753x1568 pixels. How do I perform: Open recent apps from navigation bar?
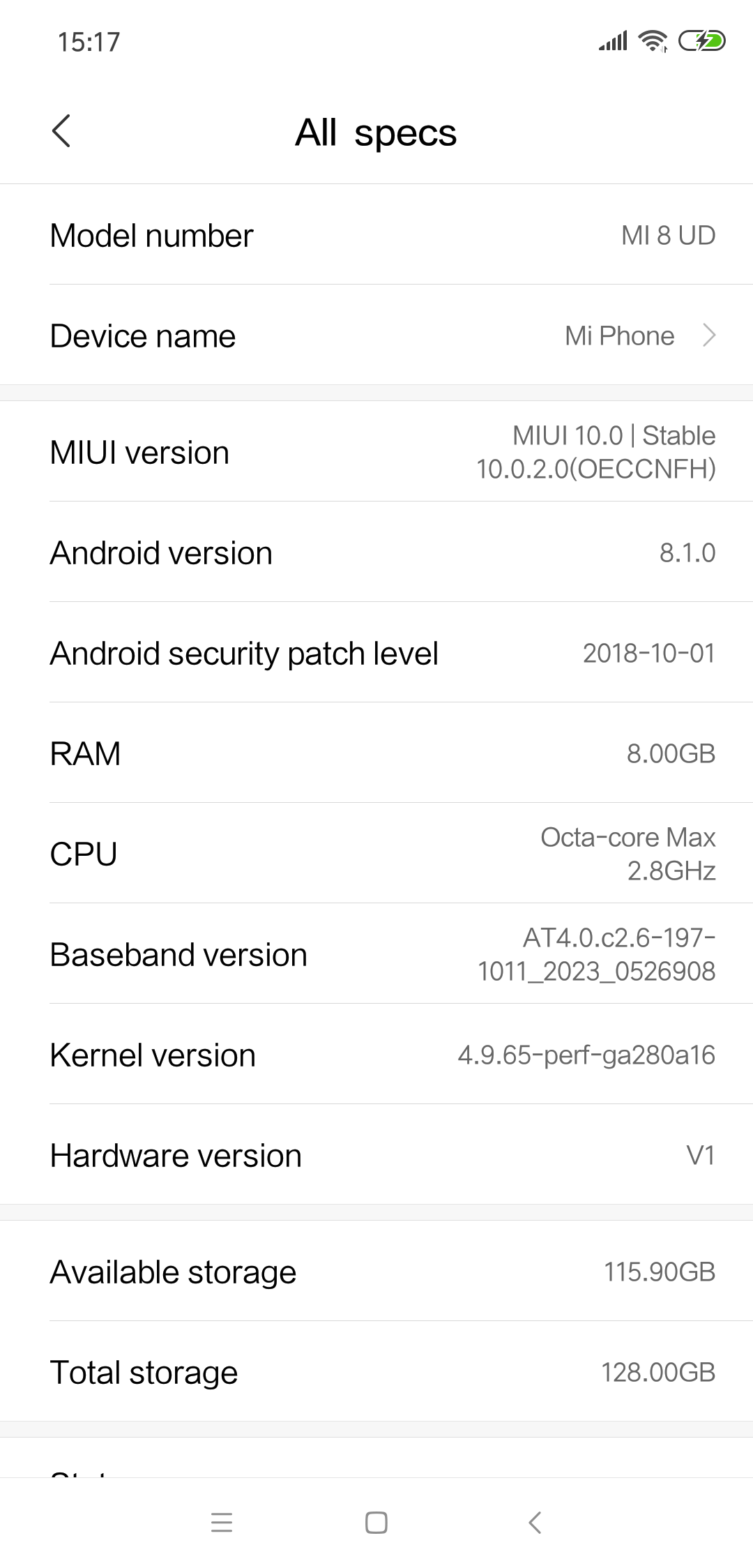(x=221, y=1522)
